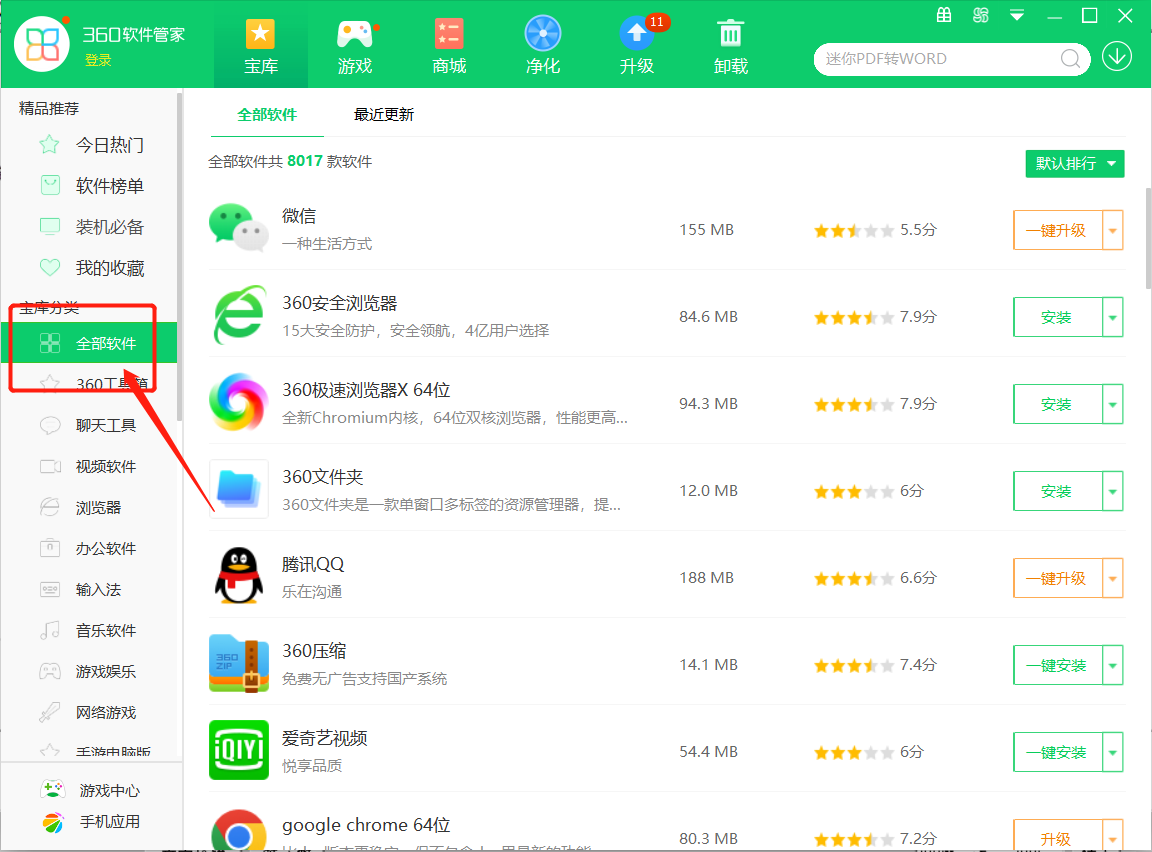Image resolution: width=1152 pixels, height=852 pixels.
Task: Open 游戏中心 at the sidebar bottom
Action: (x=109, y=790)
